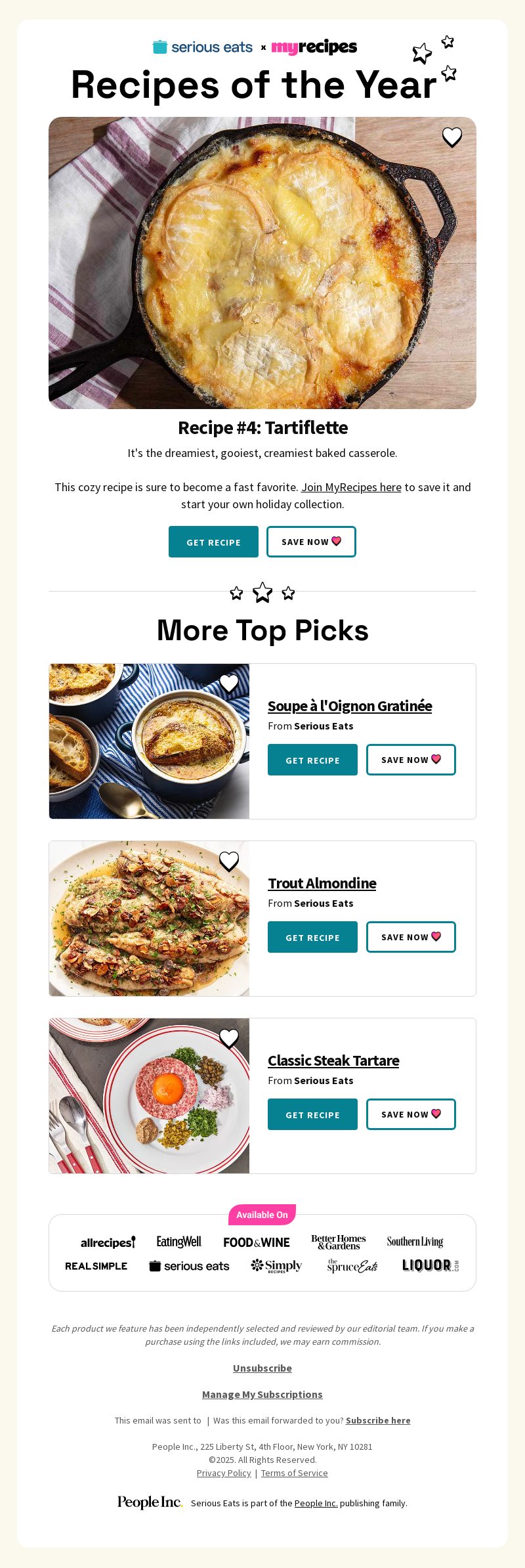This screenshot has width=525, height=1568.
Task: Open the Trout Almondine title link
Action: [322, 883]
